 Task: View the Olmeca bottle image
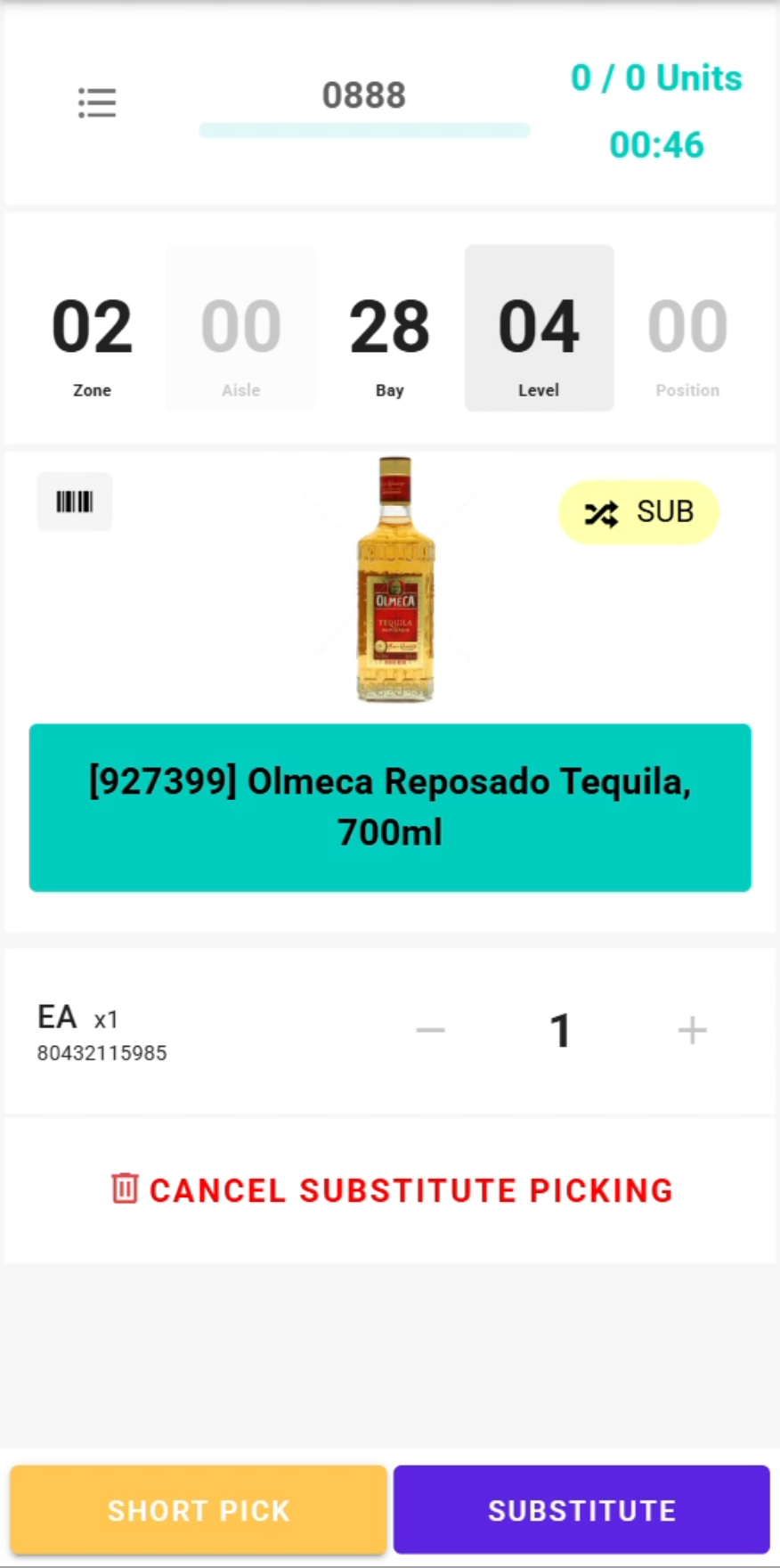coord(395,579)
